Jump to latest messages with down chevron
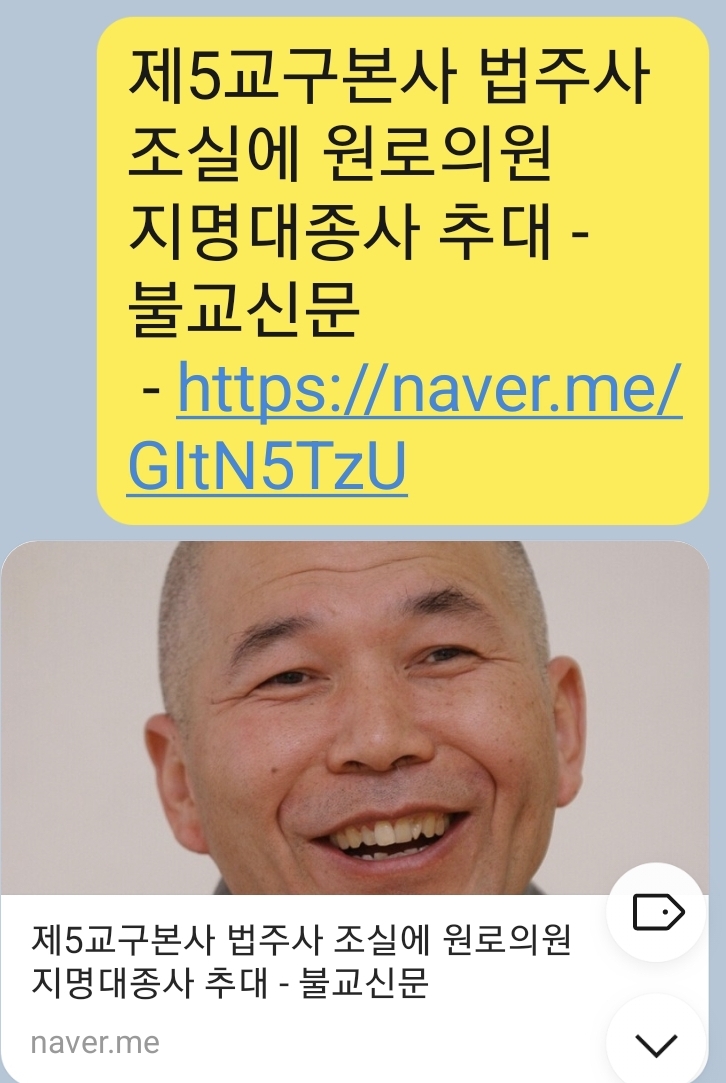The height and width of the screenshot is (1083, 726). (656, 1044)
